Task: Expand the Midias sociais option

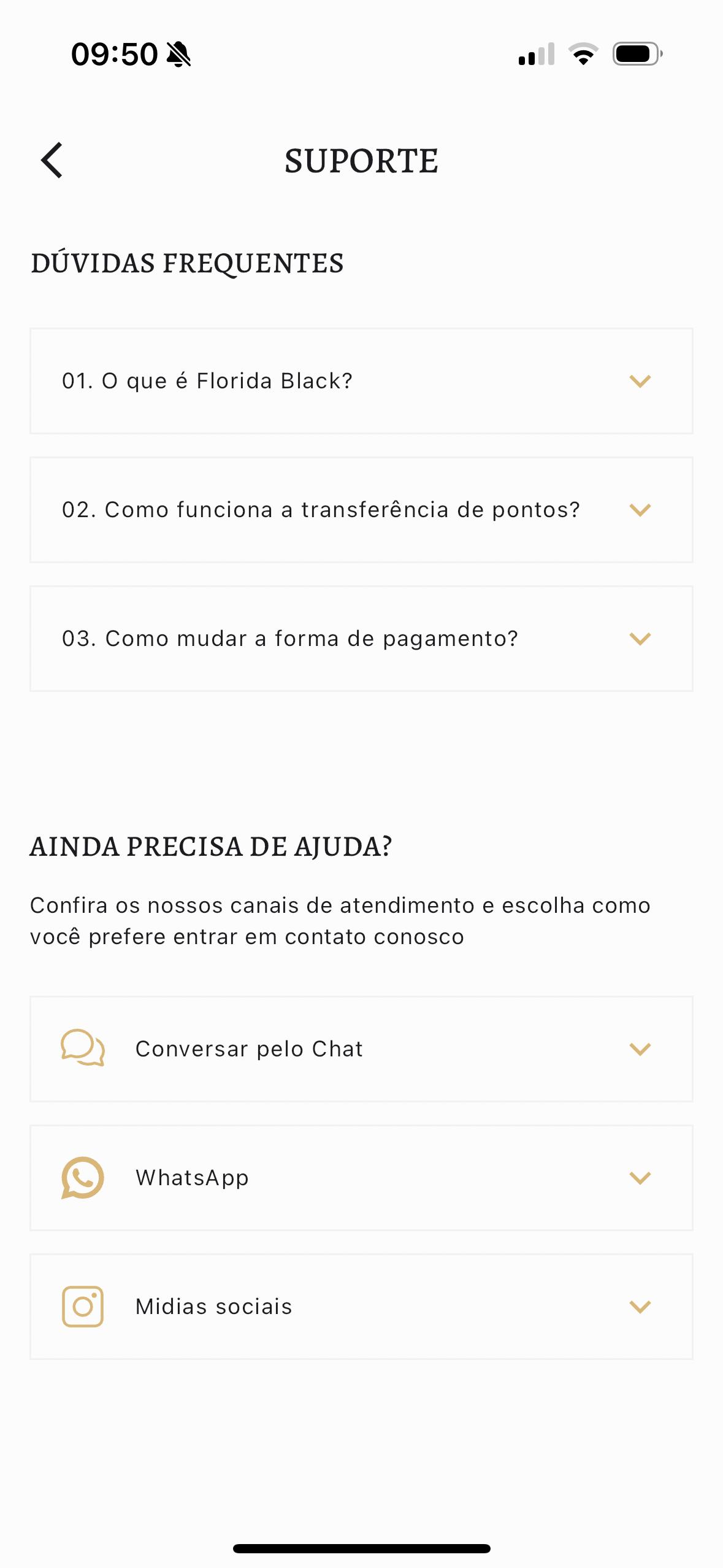Action: tap(361, 1307)
